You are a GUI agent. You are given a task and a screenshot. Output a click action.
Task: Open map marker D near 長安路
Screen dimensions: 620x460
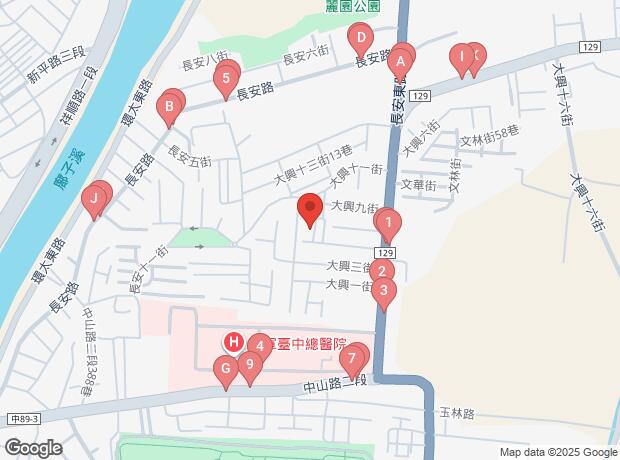click(x=359, y=40)
